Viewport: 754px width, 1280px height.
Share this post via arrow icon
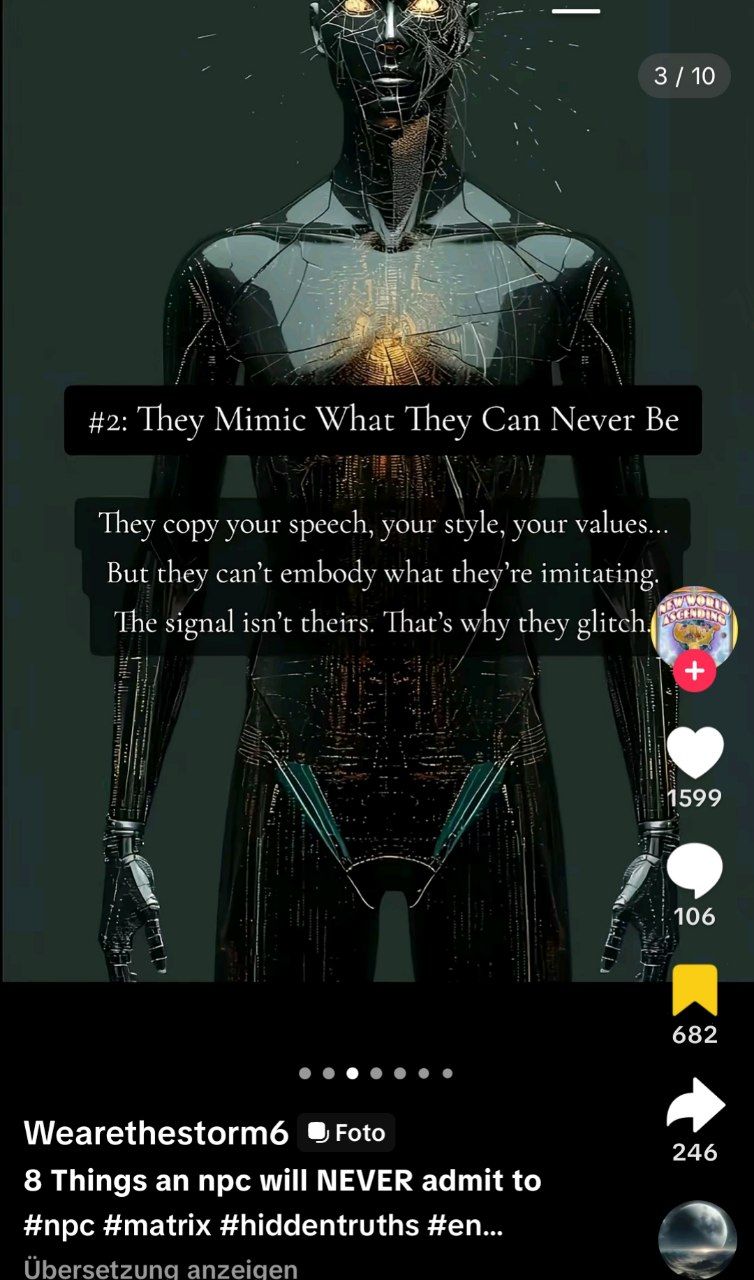694,1107
